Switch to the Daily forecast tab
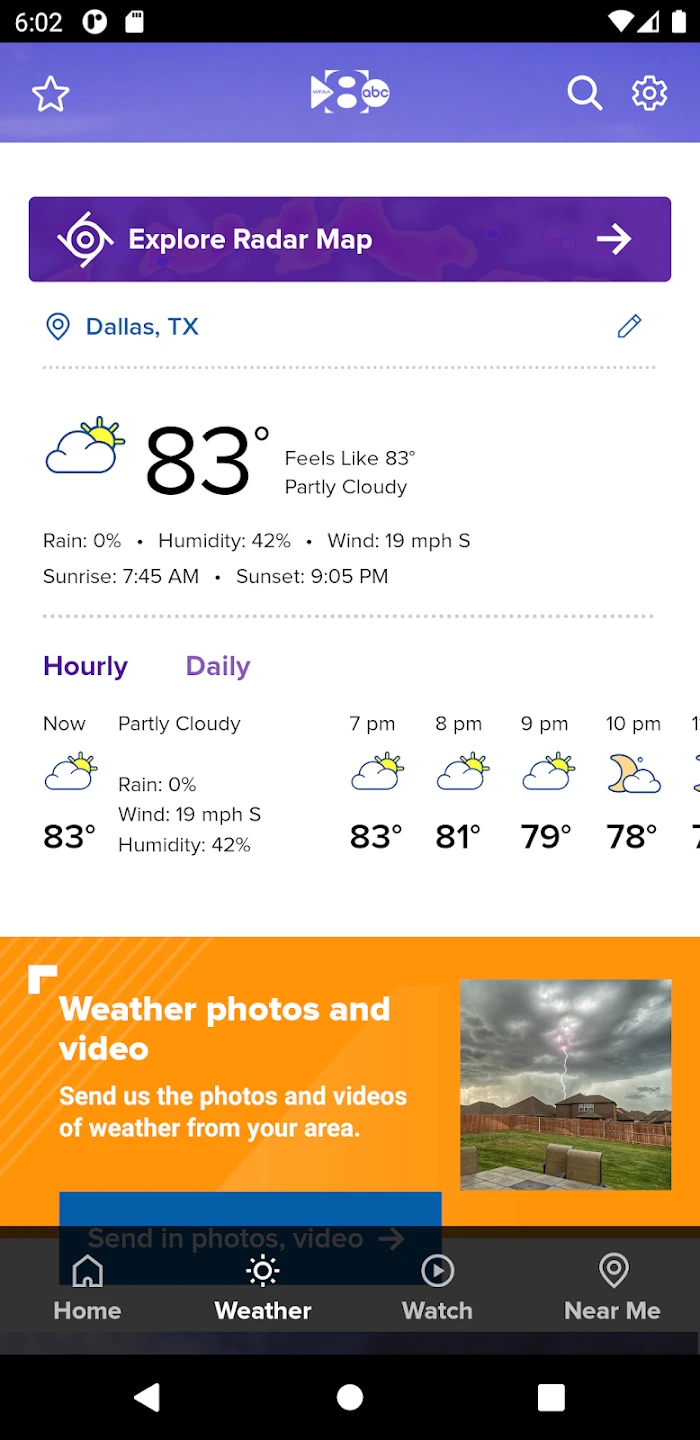 pos(217,666)
